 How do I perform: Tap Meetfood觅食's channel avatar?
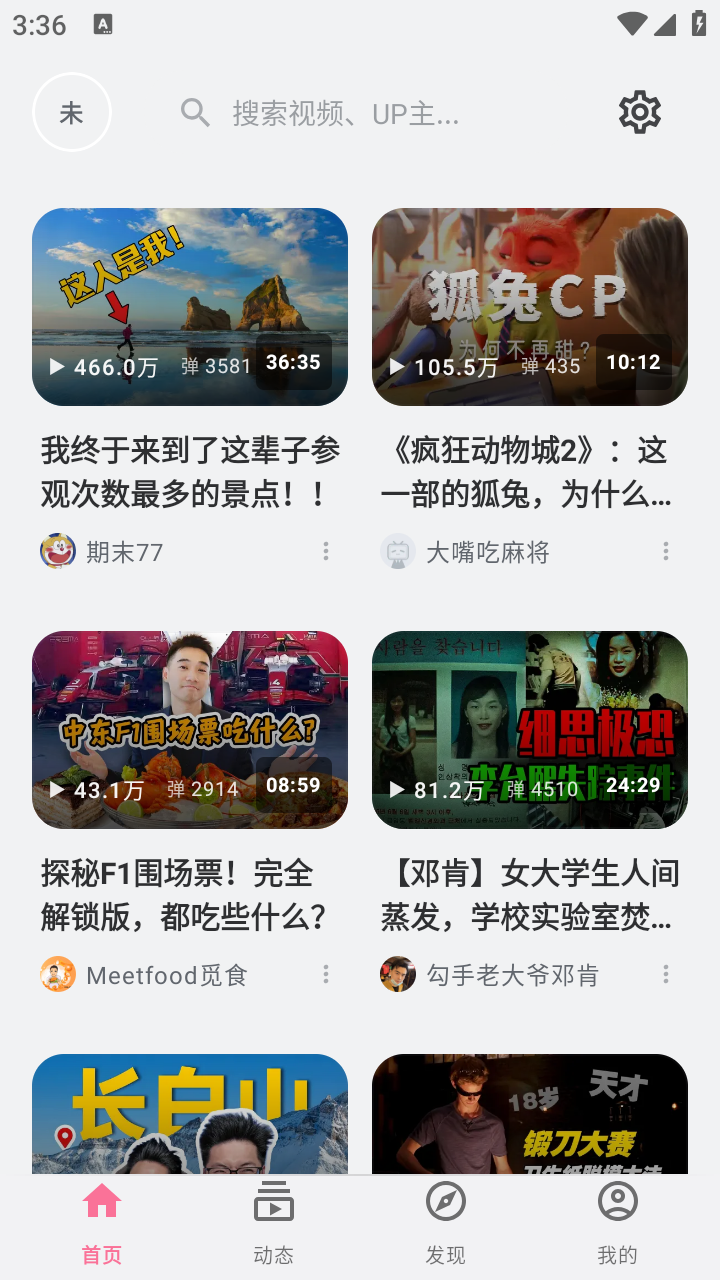pyautogui.click(x=58, y=974)
